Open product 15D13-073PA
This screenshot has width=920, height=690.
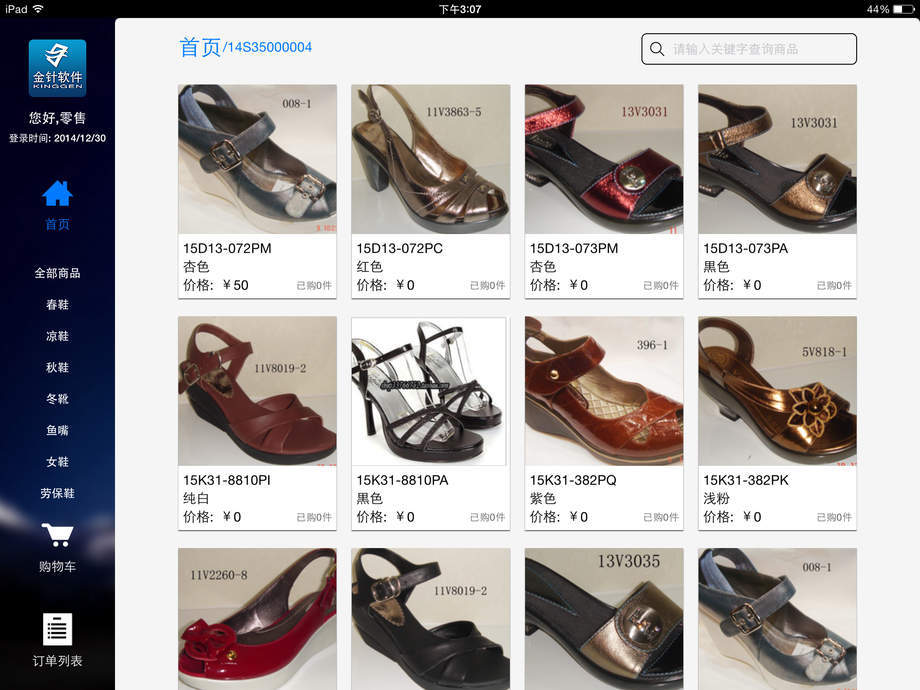click(777, 191)
